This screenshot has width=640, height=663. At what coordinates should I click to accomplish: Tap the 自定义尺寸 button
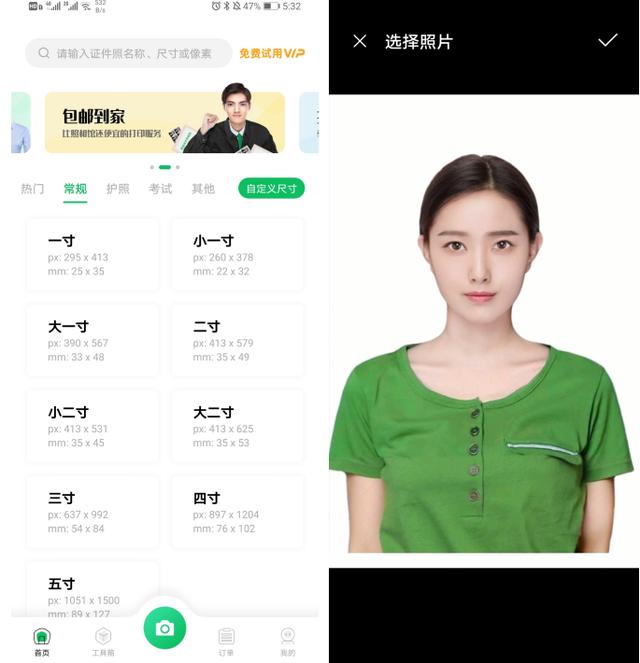[x=271, y=188]
